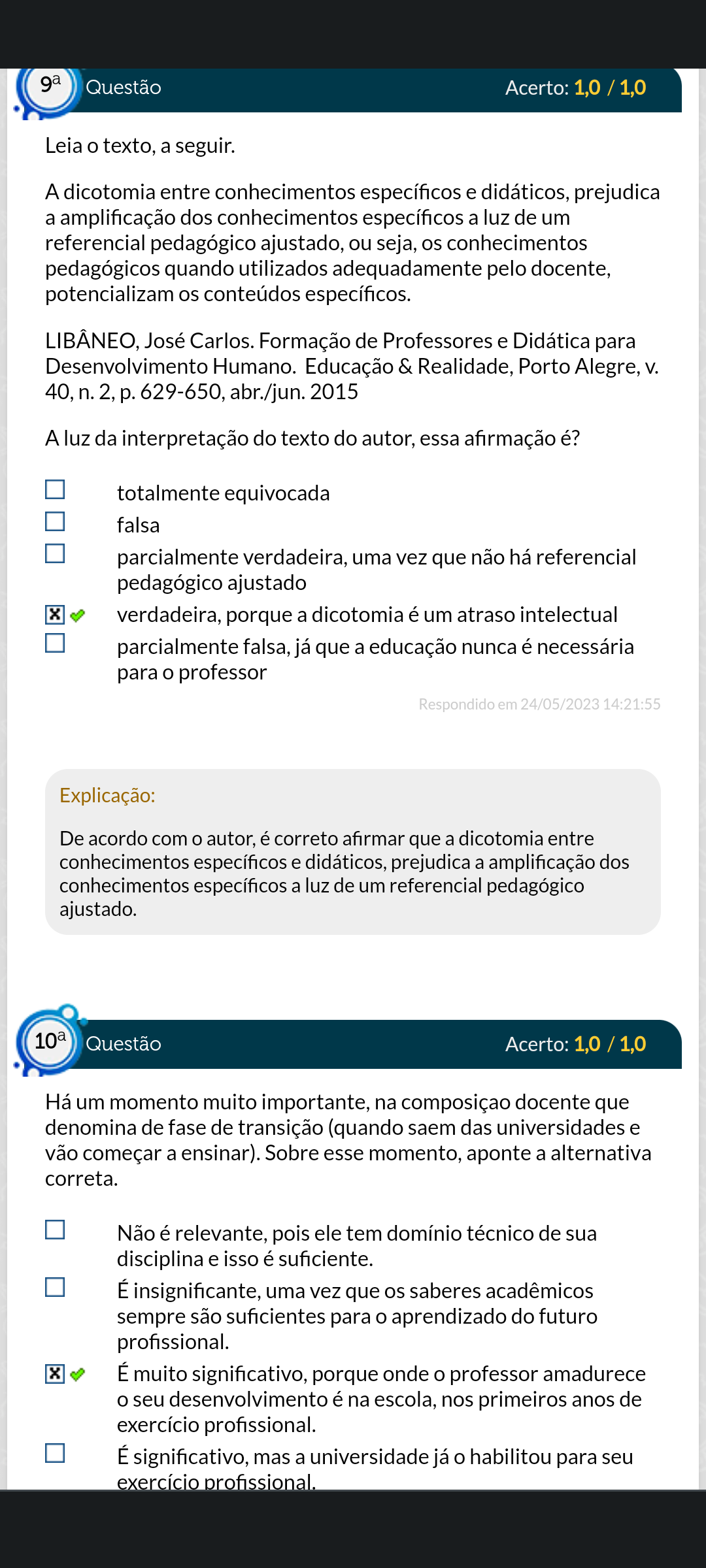Select the 'falsa' checkbox
This screenshot has height=1568, width=706.
55,521
